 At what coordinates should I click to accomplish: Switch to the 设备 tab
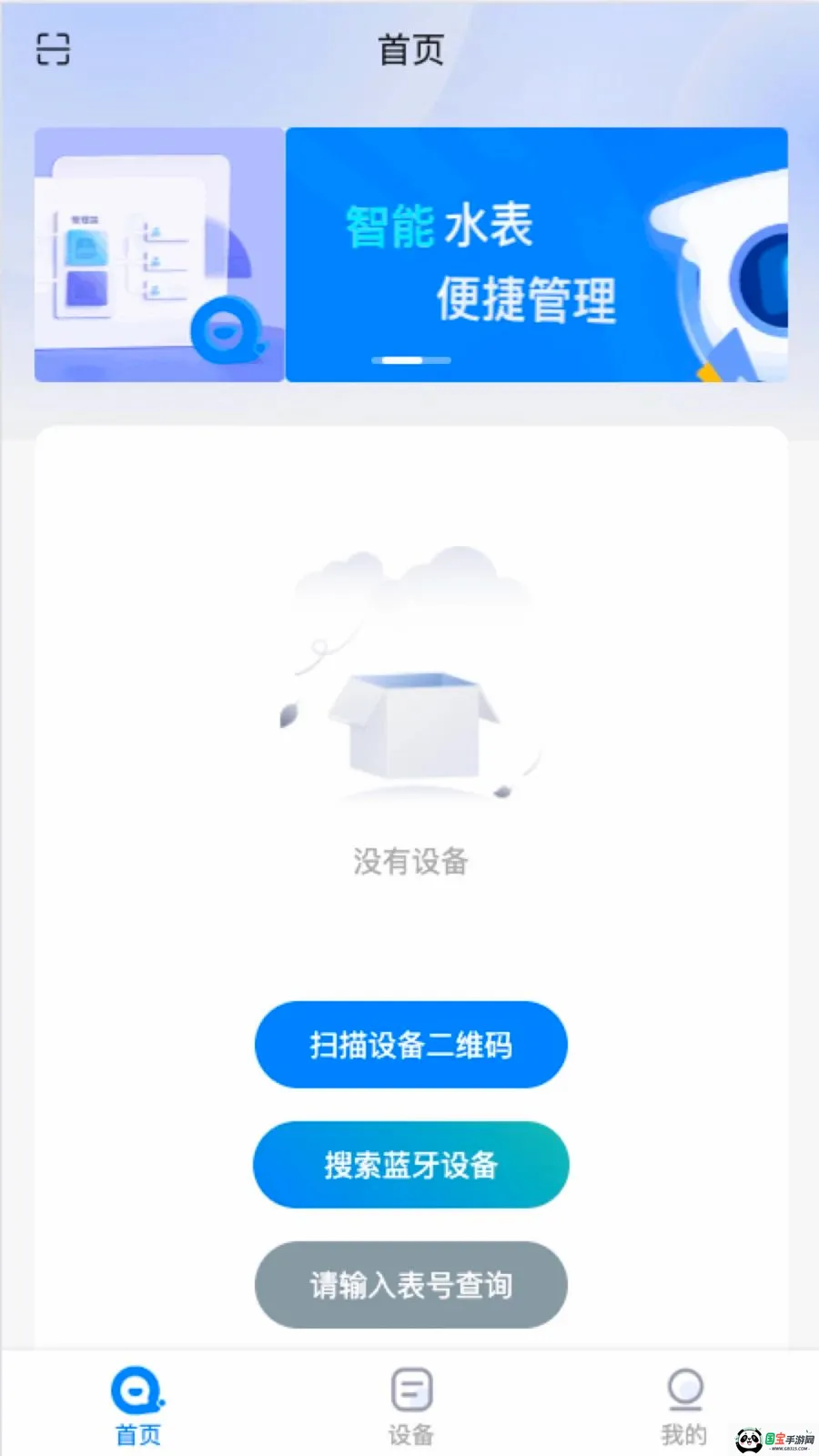pos(411,1406)
